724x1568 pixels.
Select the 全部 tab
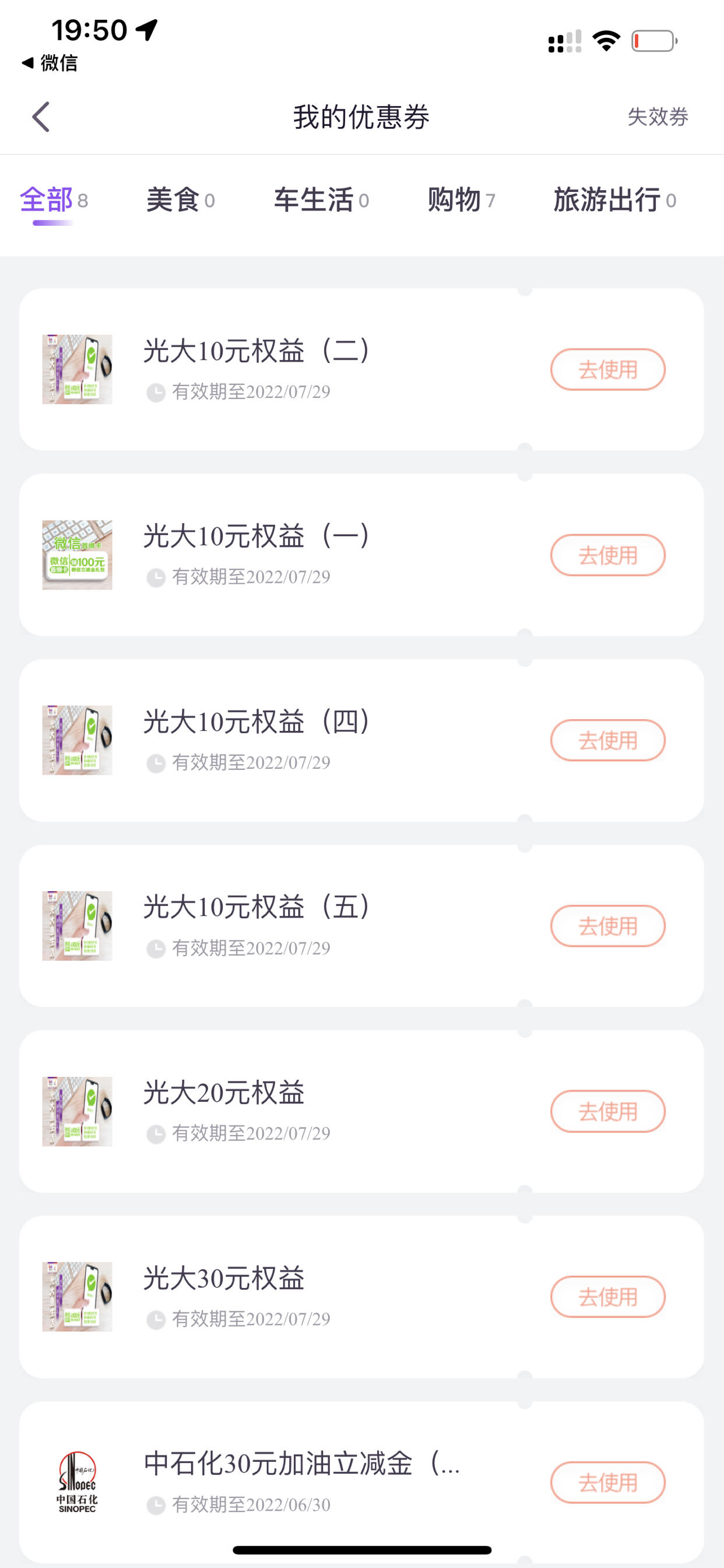click(54, 200)
